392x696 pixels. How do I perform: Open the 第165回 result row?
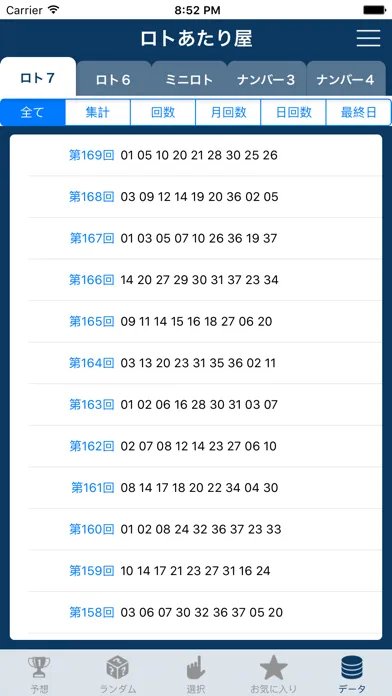tap(196, 321)
